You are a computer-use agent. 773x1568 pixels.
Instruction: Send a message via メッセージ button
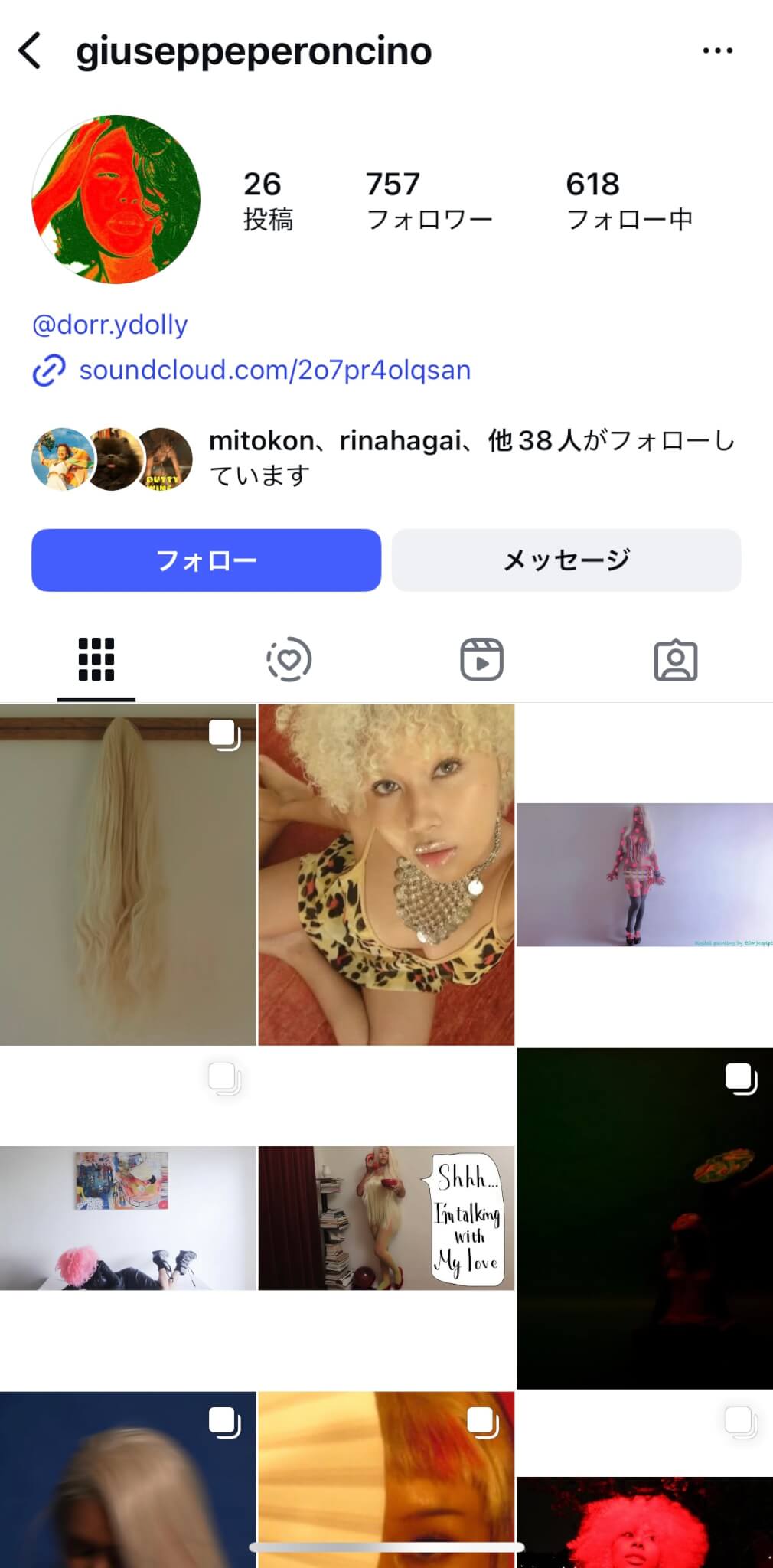pos(566,560)
